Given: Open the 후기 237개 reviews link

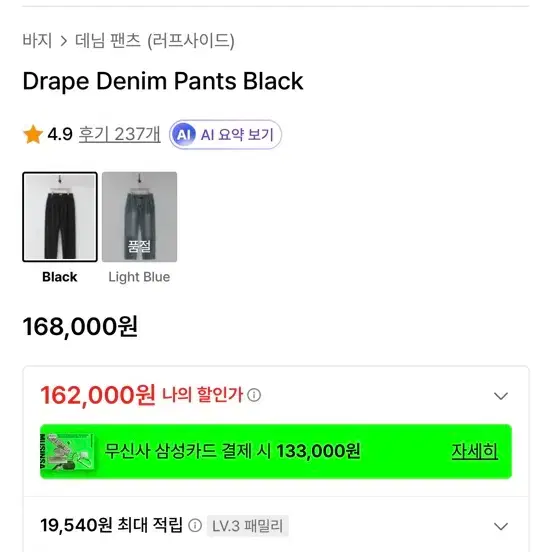Looking at the screenshot, I should (x=120, y=134).
